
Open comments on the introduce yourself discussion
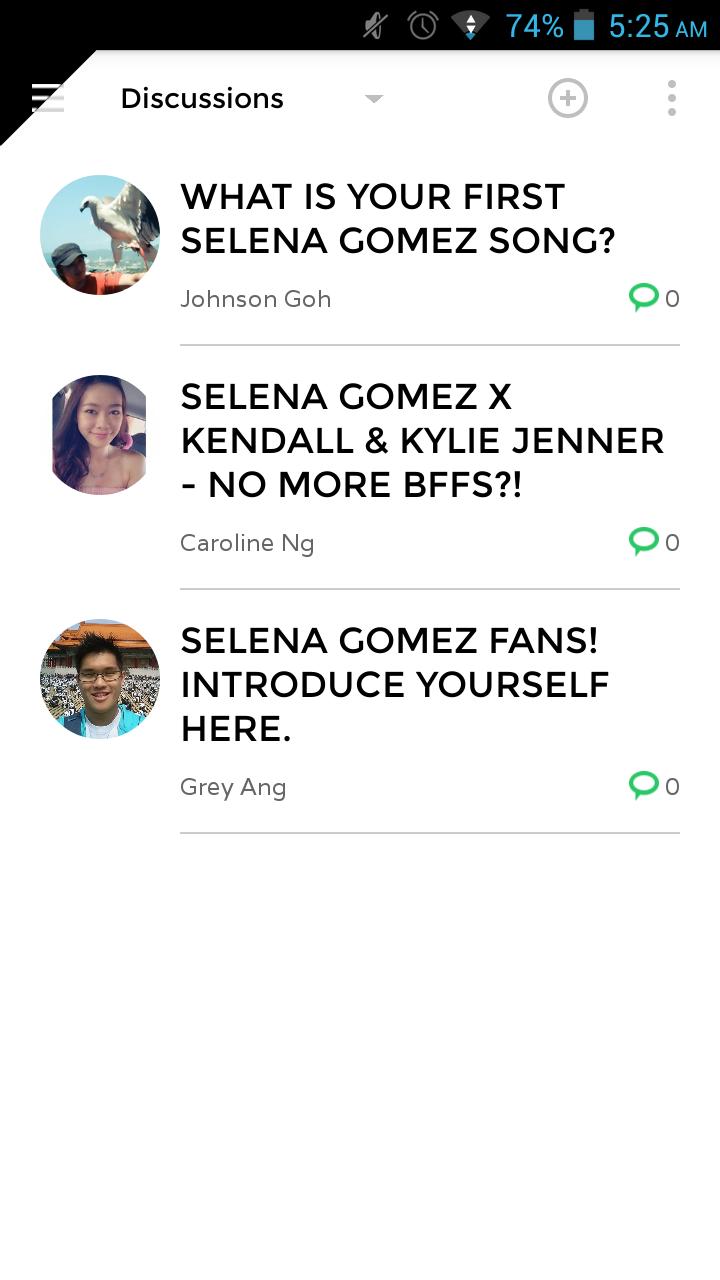pos(645,786)
